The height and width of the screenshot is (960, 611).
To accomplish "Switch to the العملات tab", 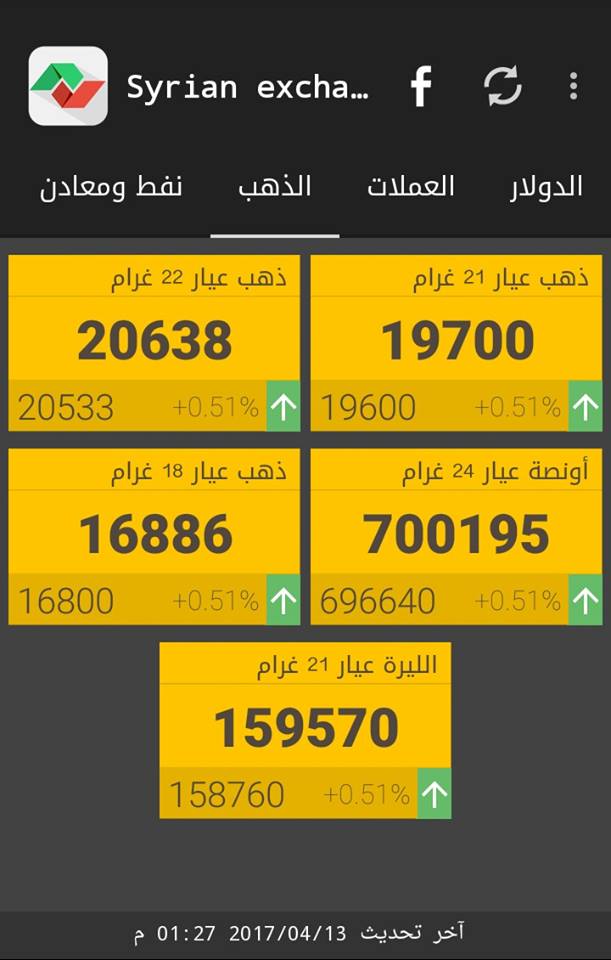I will pyautogui.click(x=410, y=187).
